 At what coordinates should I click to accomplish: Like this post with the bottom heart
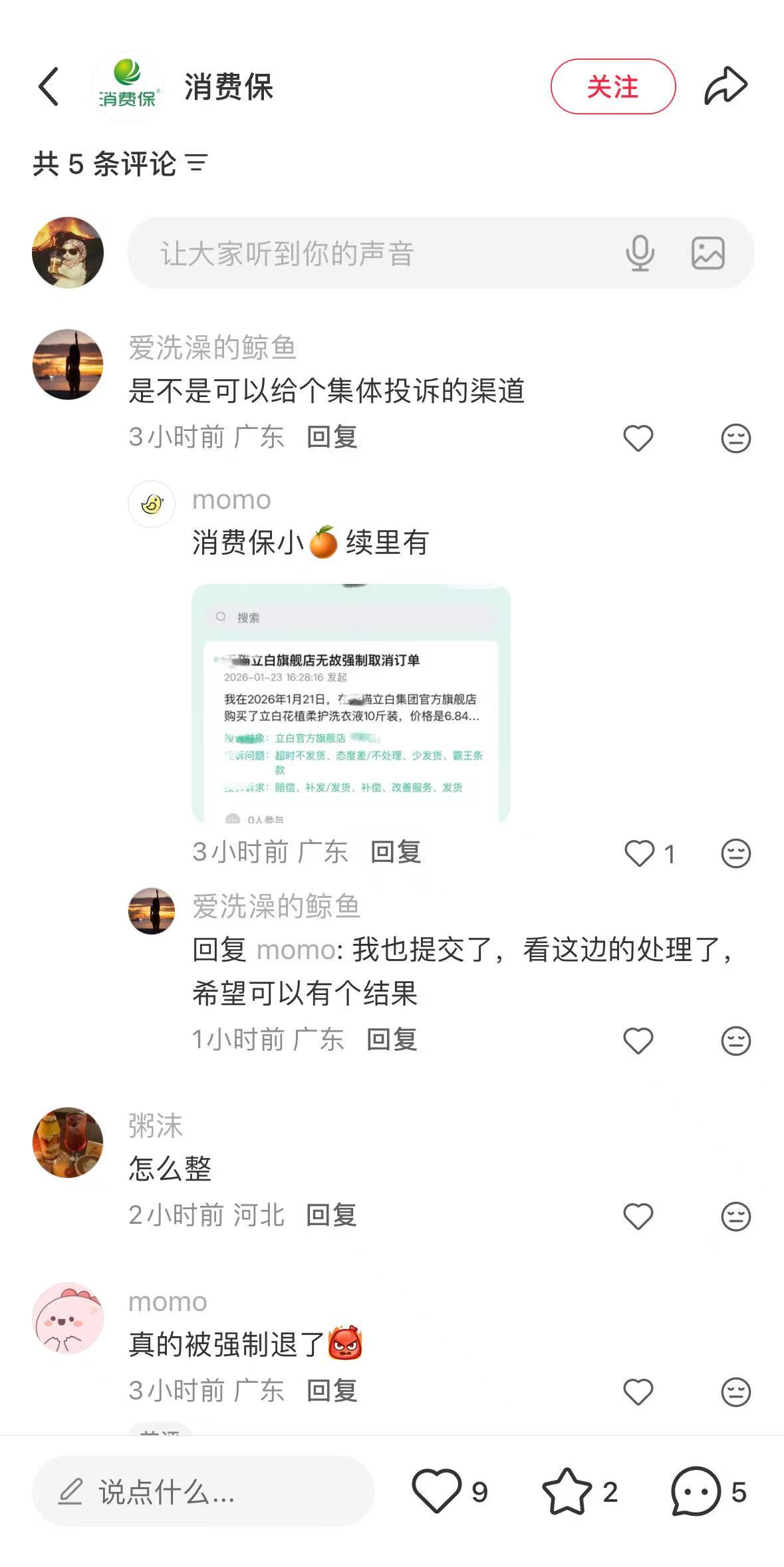[x=437, y=1492]
